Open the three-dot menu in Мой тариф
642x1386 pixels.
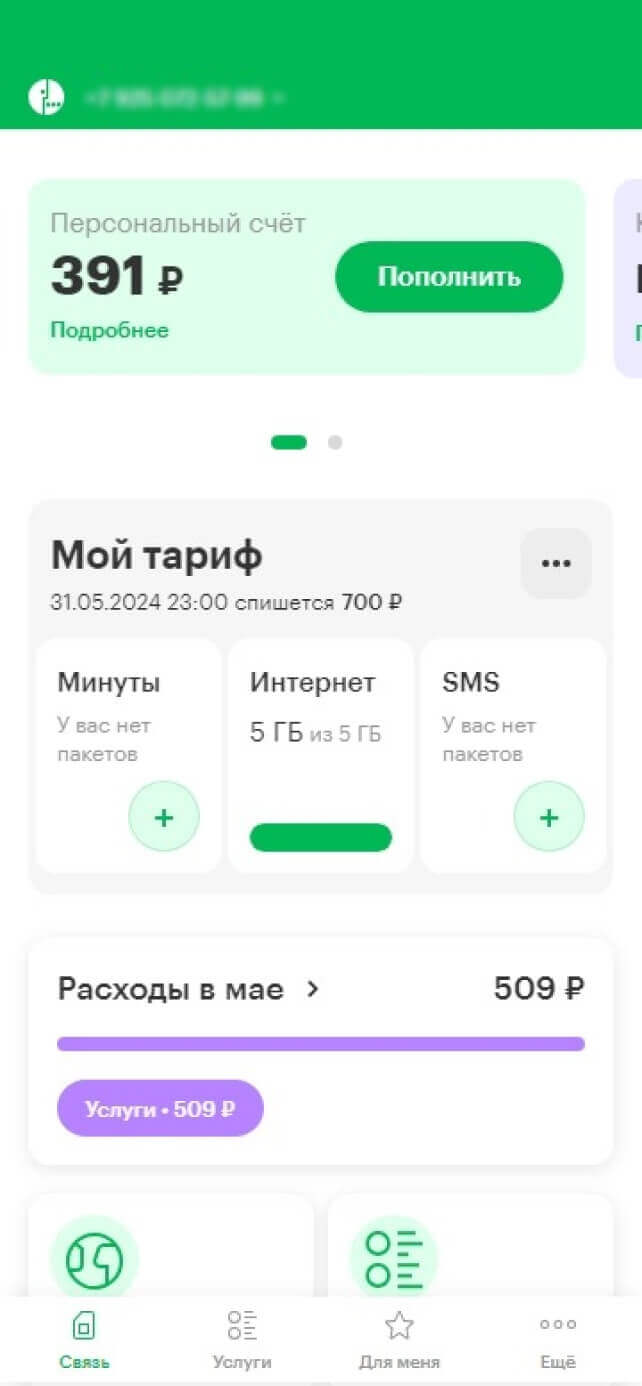point(556,563)
